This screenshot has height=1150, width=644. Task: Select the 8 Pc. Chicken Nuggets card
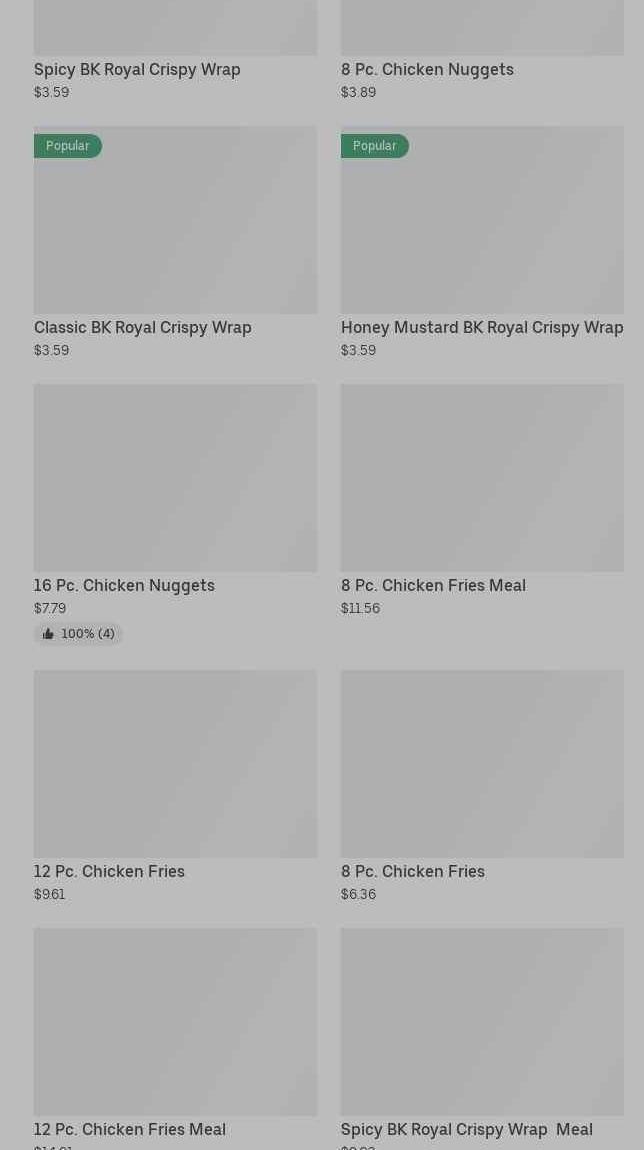[x=427, y=69]
